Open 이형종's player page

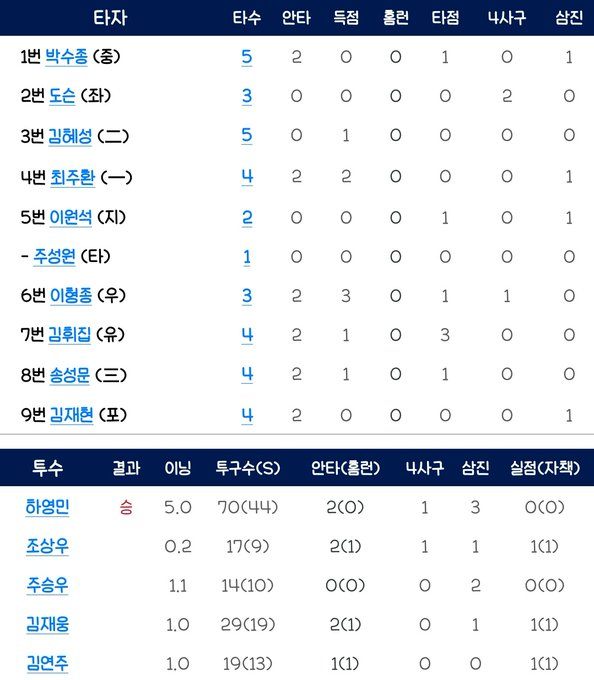pyautogui.click(x=71, y=296)
